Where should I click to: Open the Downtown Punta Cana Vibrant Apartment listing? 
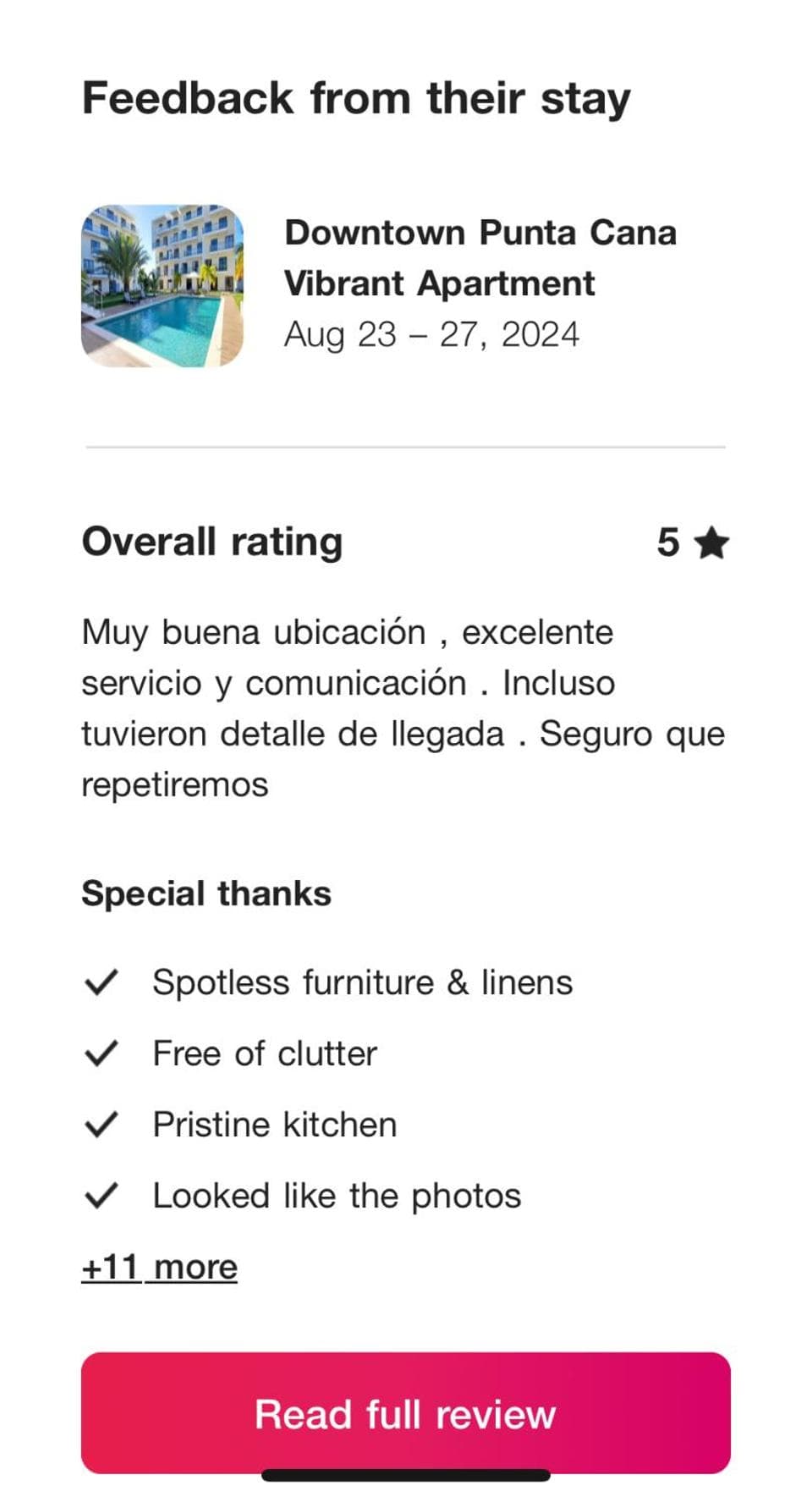tap(480, 257)
